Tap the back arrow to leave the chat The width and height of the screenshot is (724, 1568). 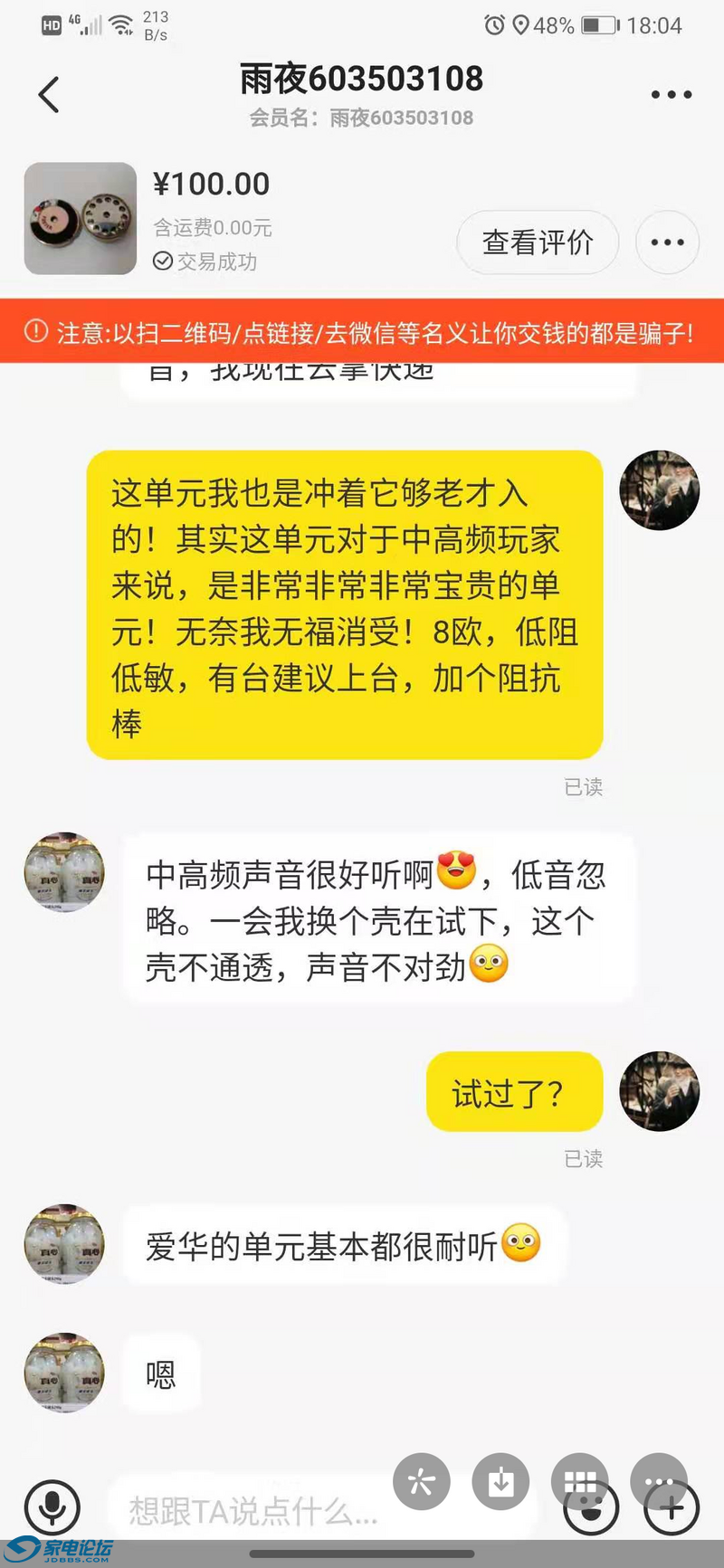click(x=47, y=94)
